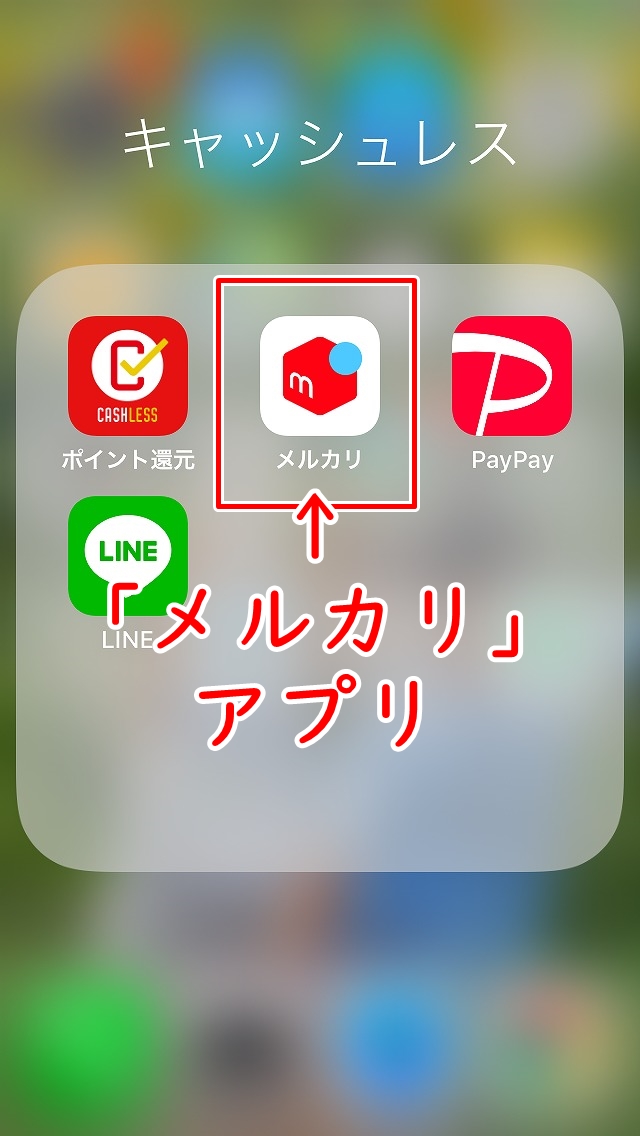Viewport: 640px width, 1136px height.
Task: Open the メルカリ app
Action: (320, 375)
